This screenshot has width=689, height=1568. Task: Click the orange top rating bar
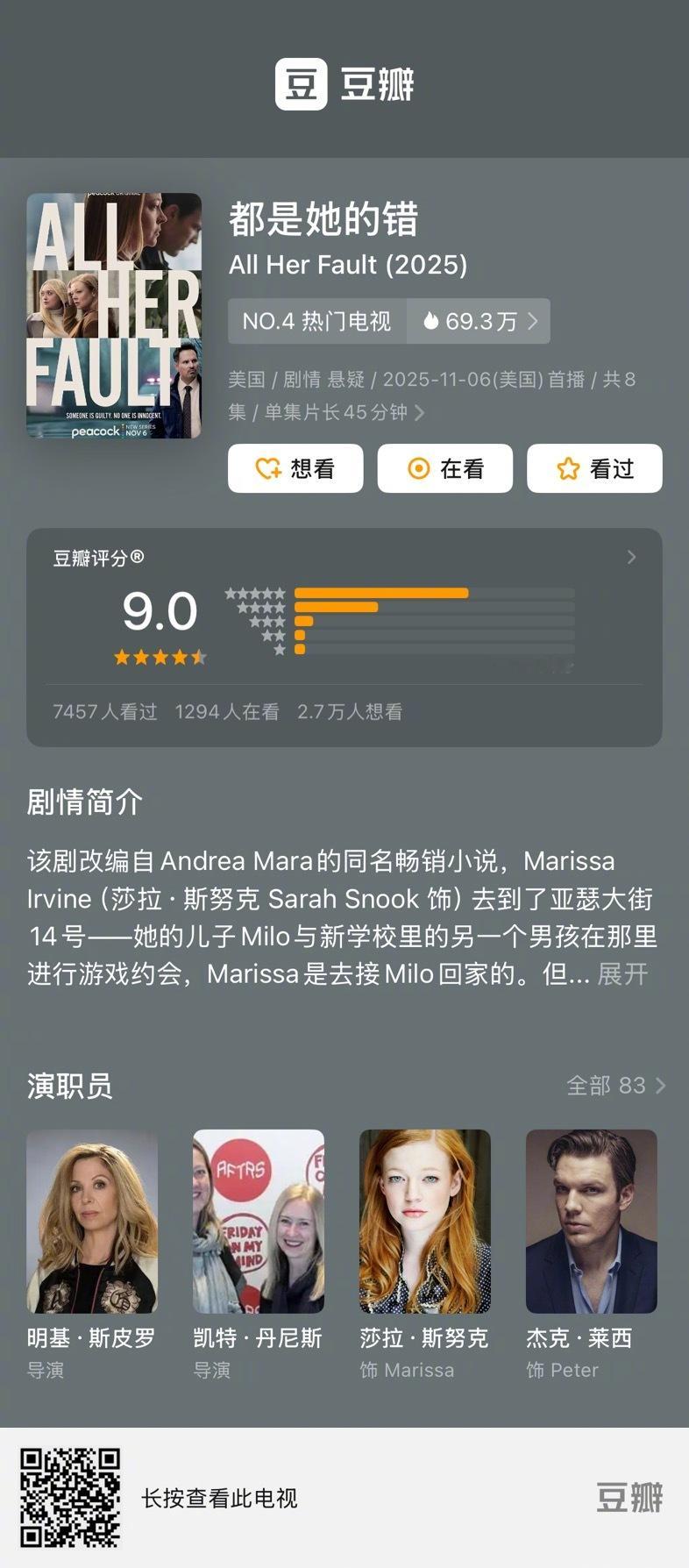383,593
